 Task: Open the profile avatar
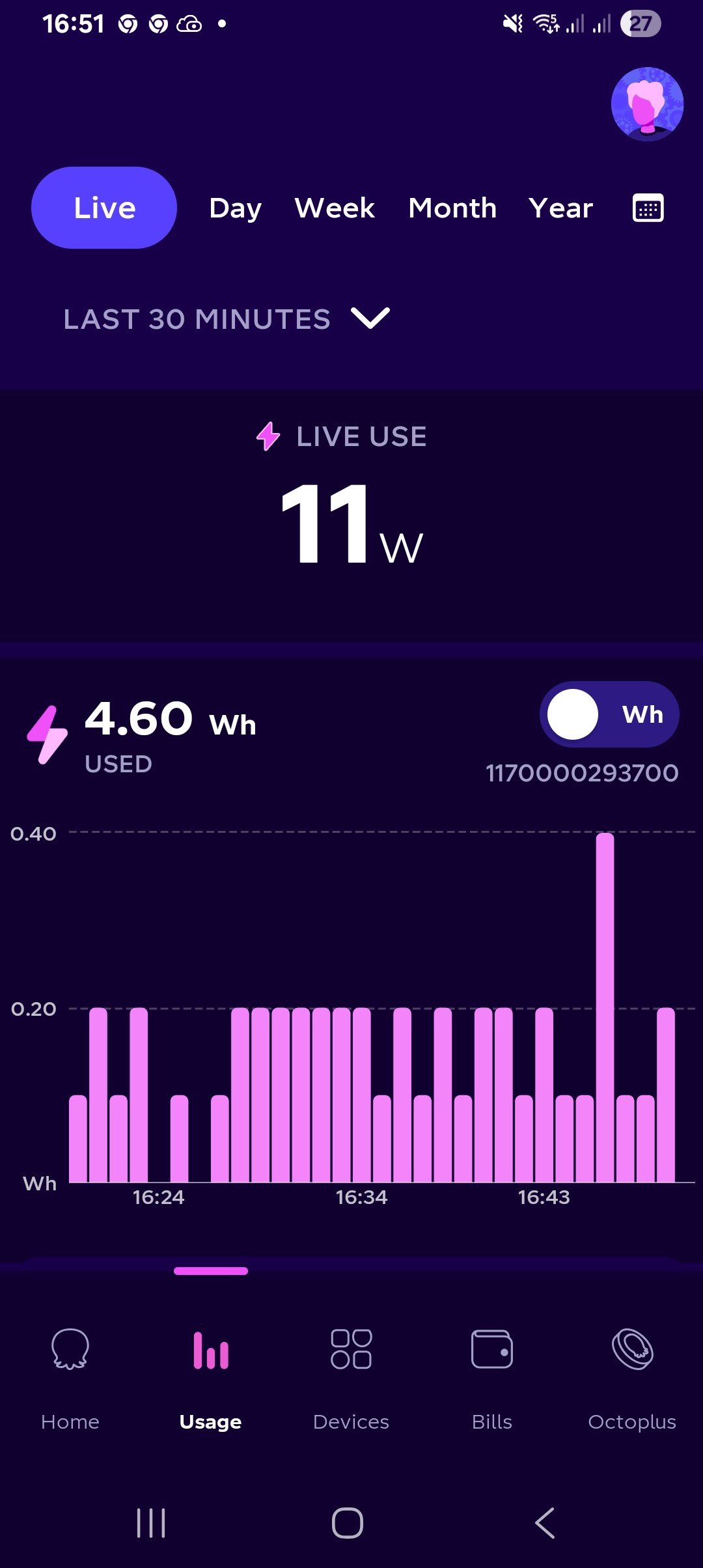(x=647, y=104)
